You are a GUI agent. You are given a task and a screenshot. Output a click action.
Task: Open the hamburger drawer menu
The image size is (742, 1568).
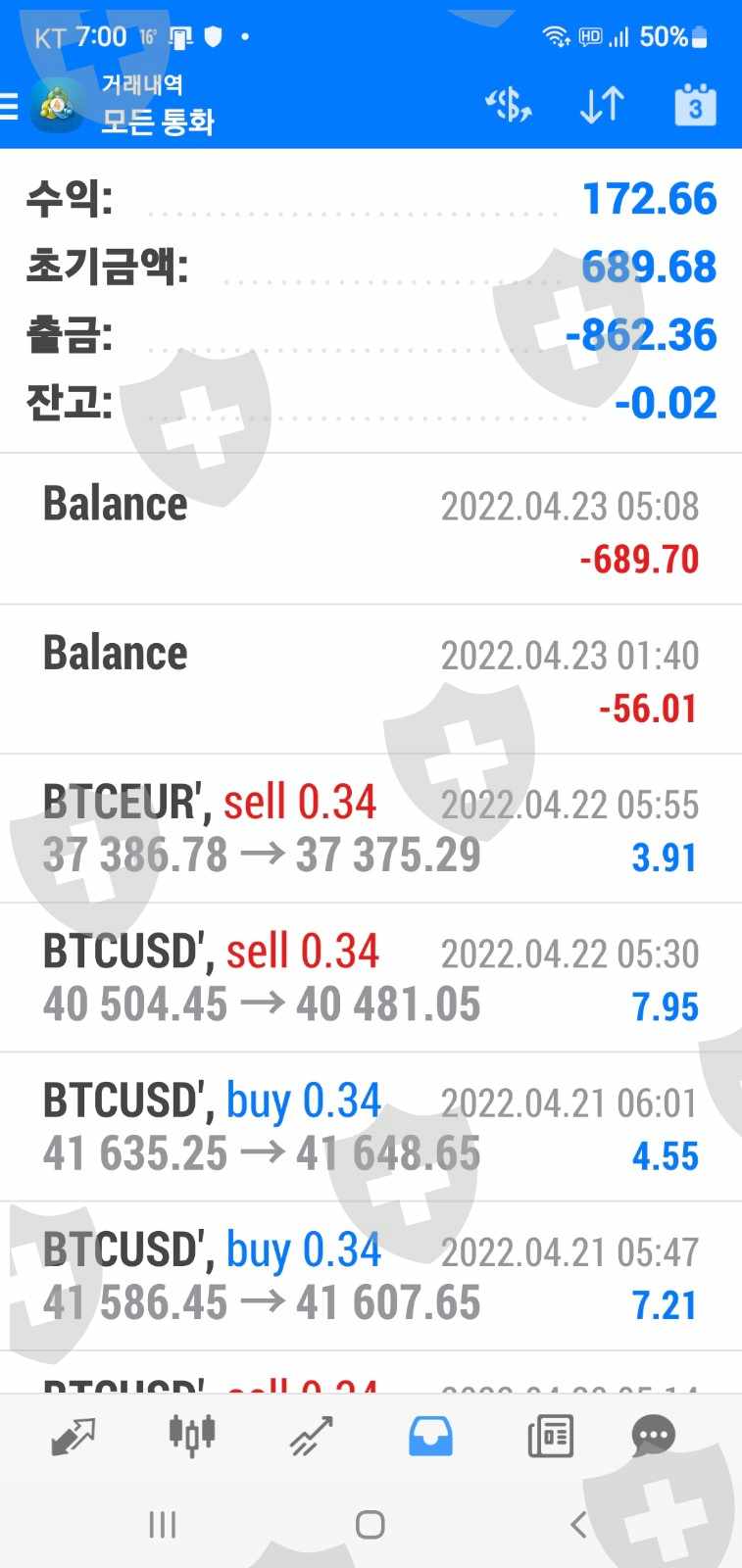point(12,105)
